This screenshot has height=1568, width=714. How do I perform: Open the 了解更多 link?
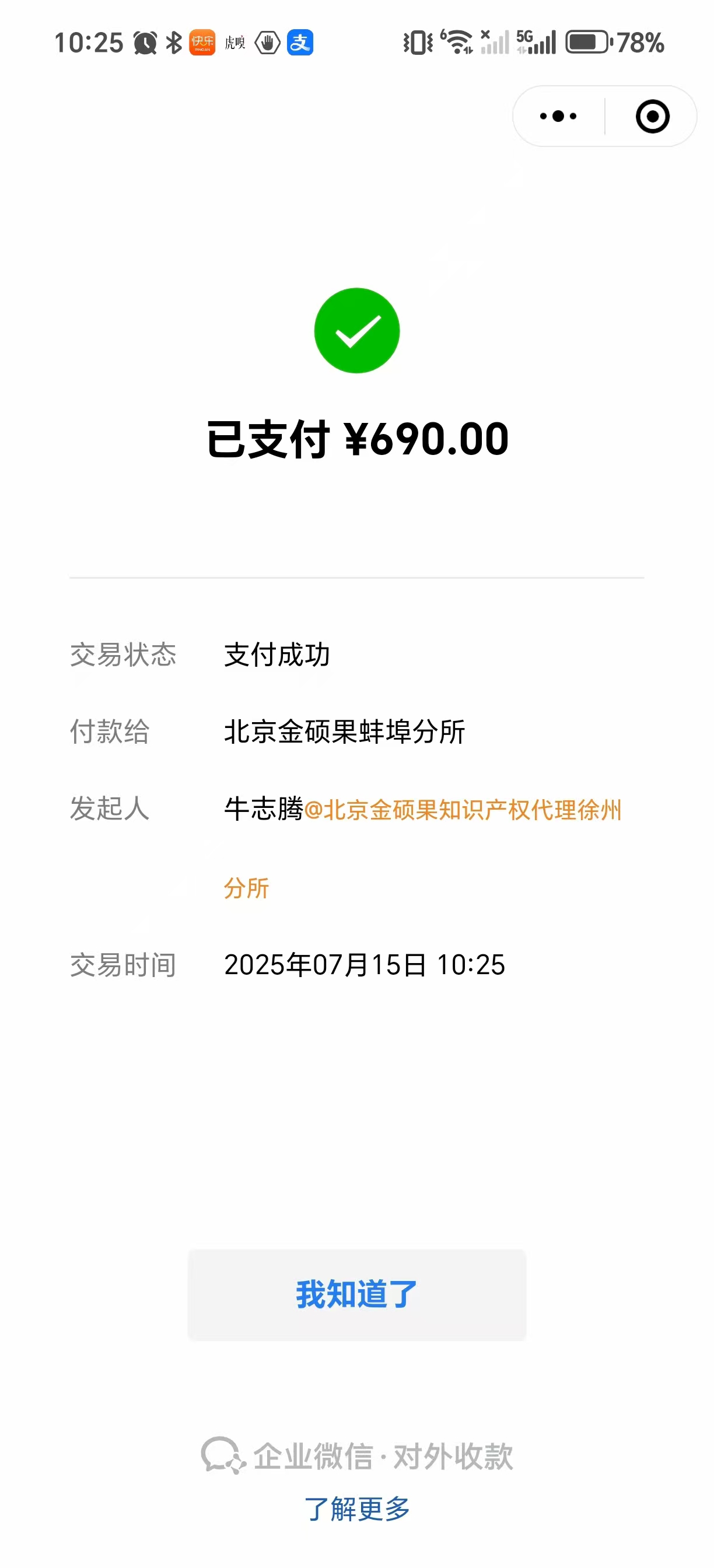pos(356,1509)
